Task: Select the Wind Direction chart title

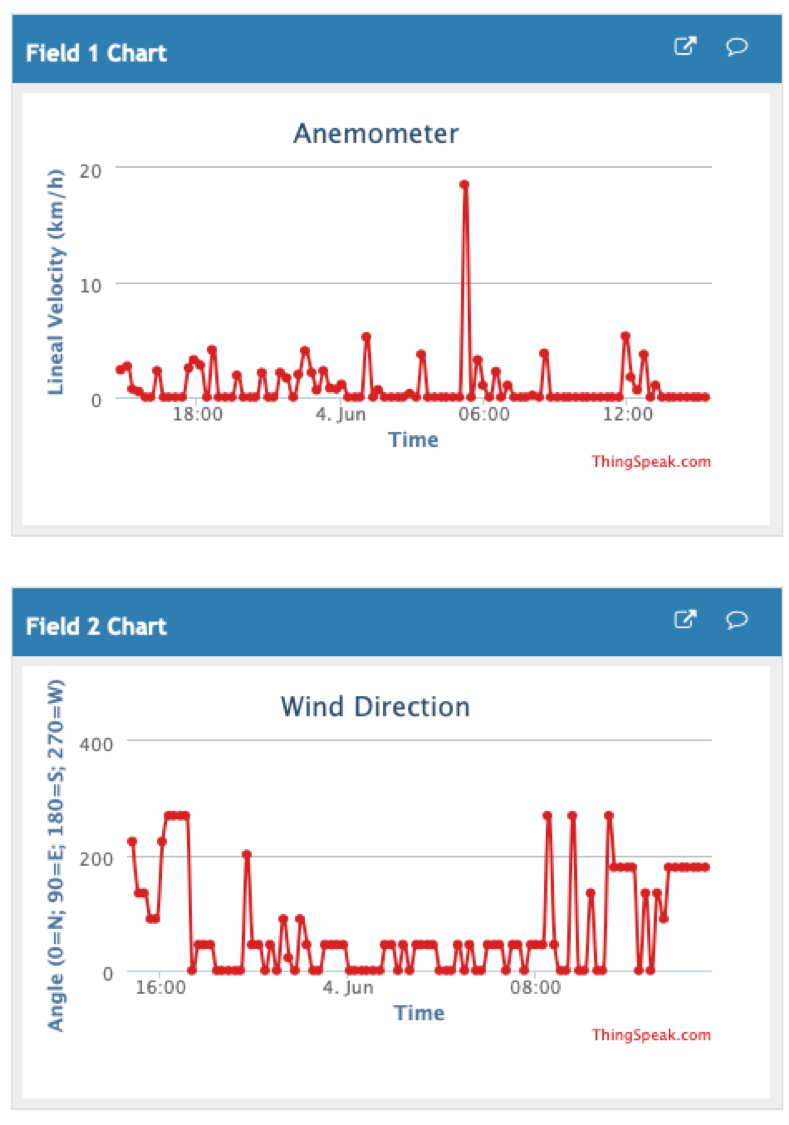Action: coord(376,707)
